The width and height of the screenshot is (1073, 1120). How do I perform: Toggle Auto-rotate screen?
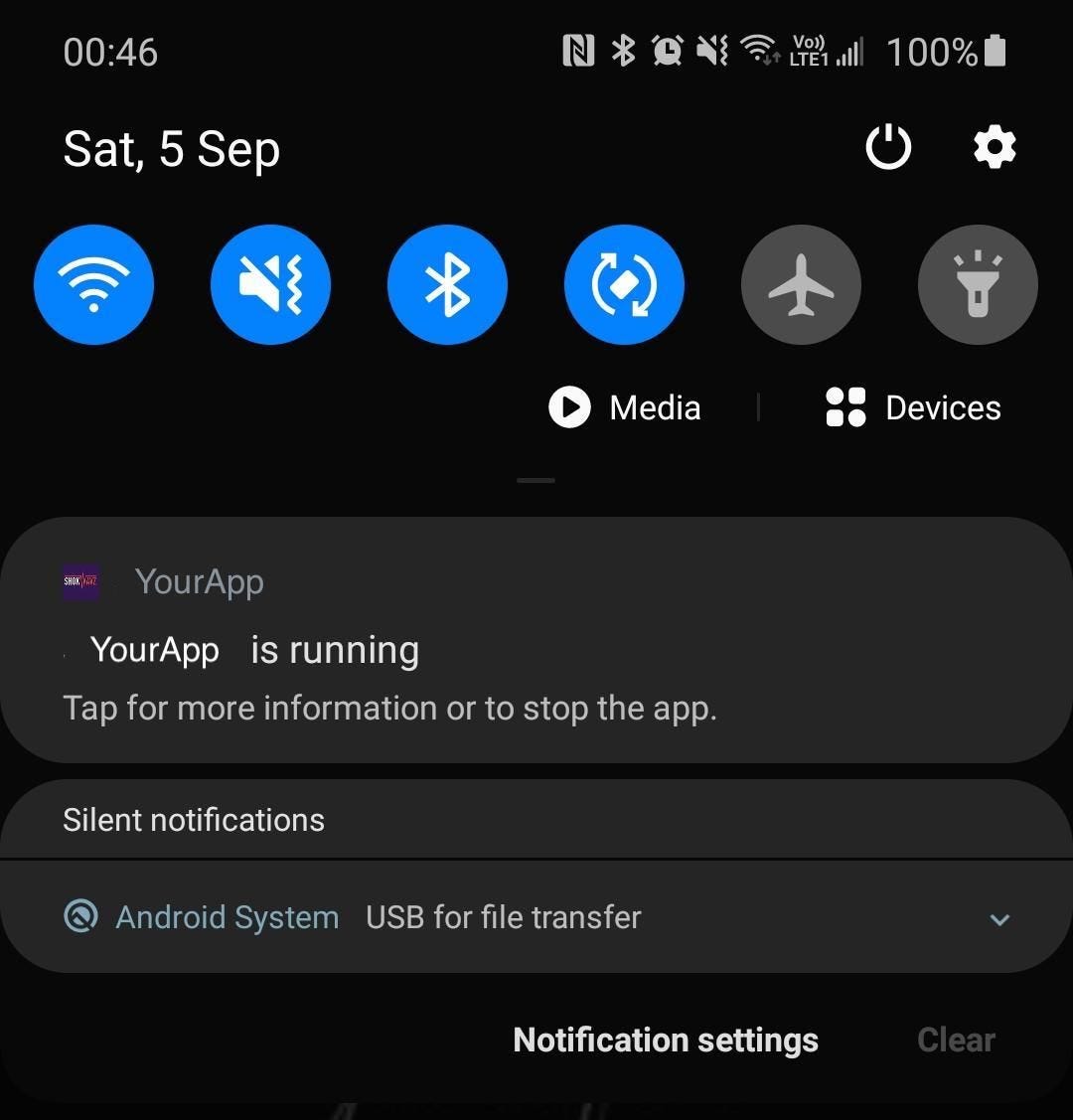click(x=624, y=284)
